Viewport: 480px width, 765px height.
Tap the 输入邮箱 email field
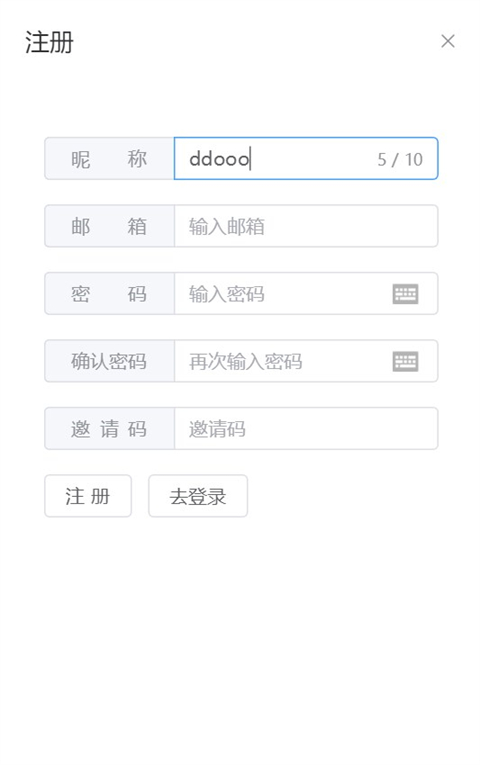[305, 226]
